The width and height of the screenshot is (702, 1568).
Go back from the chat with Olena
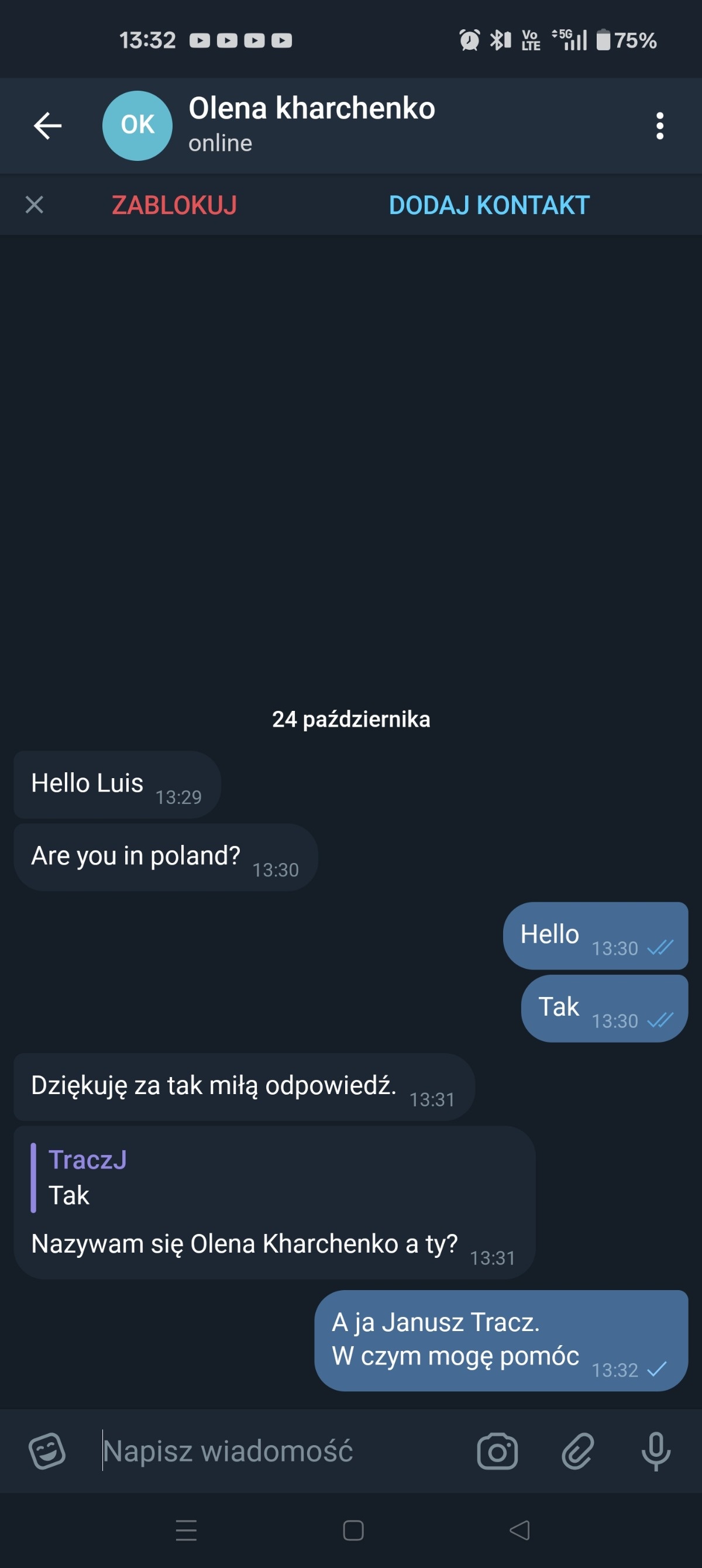pos(47,126)
